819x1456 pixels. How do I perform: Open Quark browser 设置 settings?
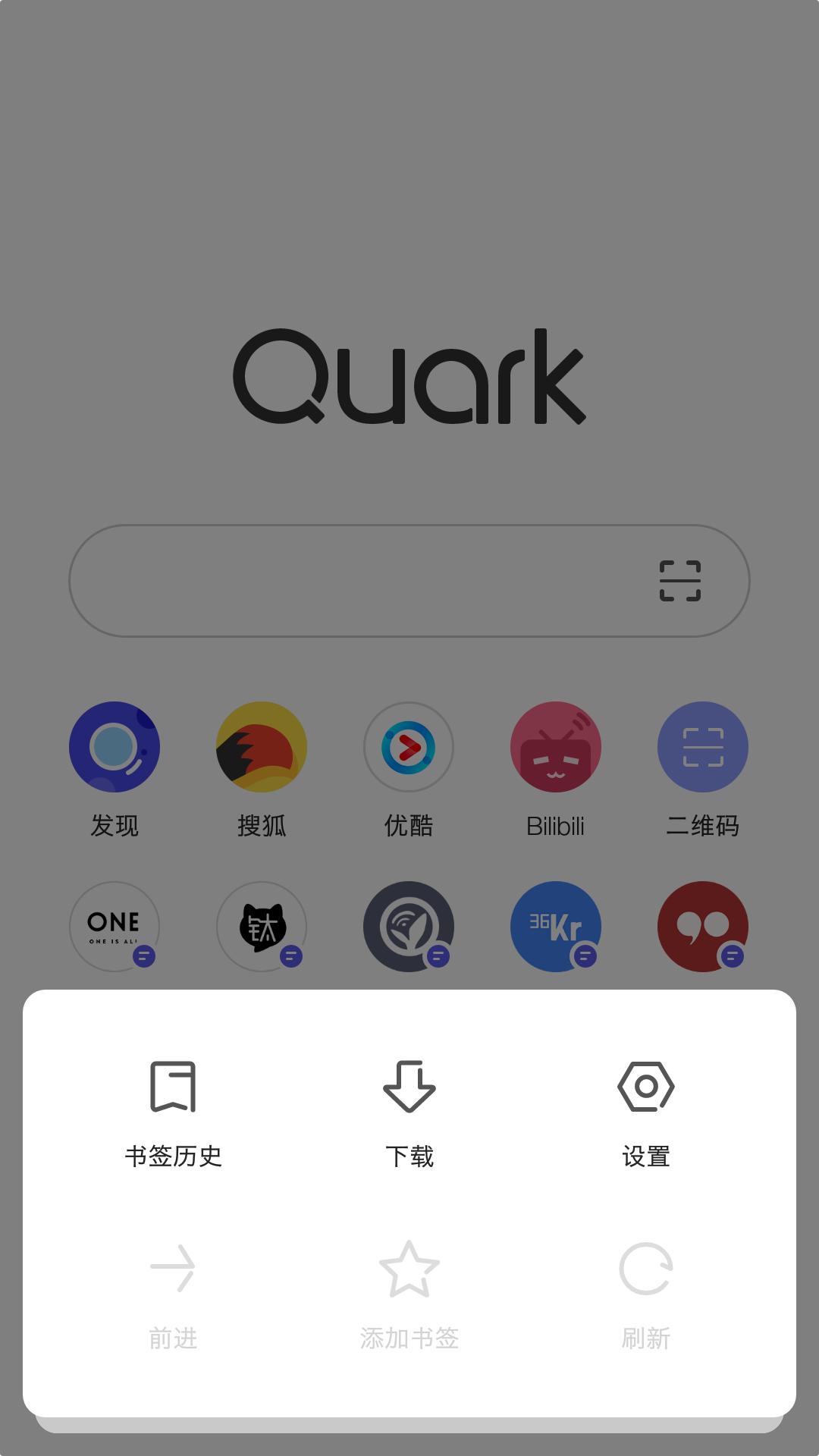coord(645,1107)
